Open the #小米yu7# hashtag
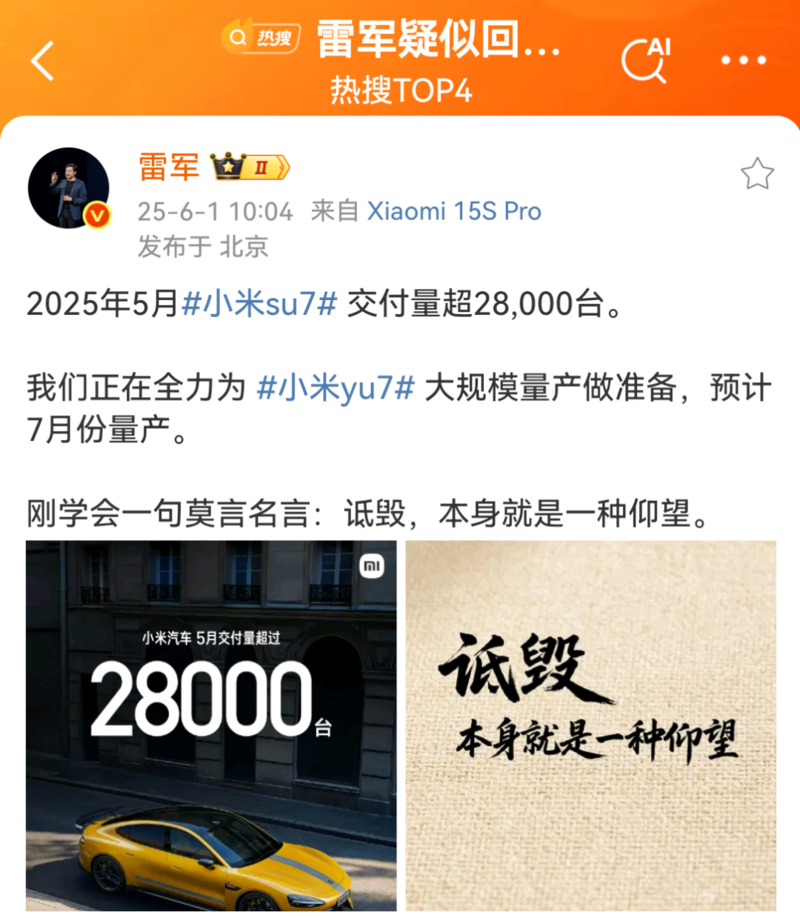 tap(336, 389)
